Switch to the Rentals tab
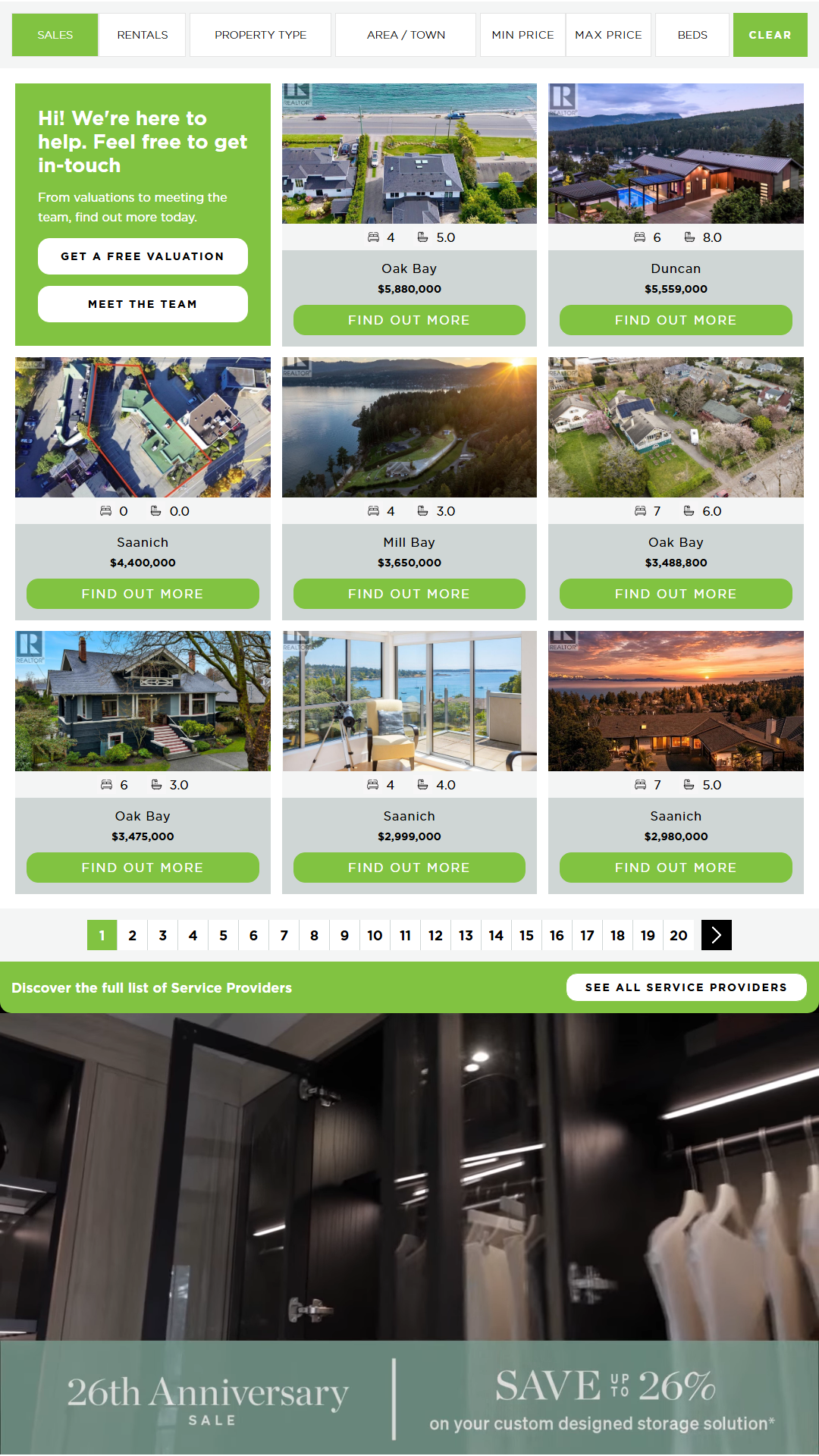 point(142,35)
